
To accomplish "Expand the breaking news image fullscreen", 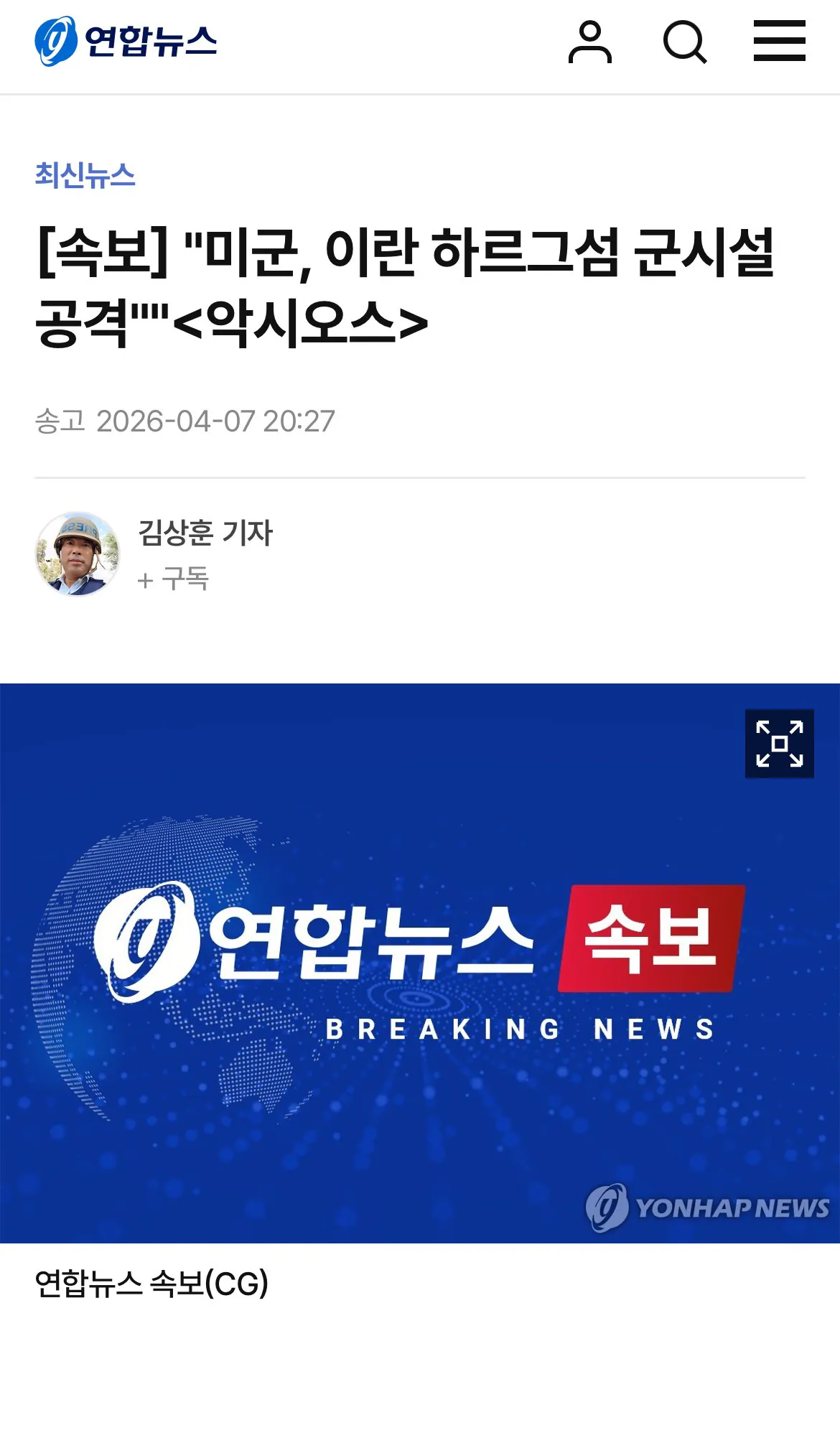I will (x=779, y=743).
